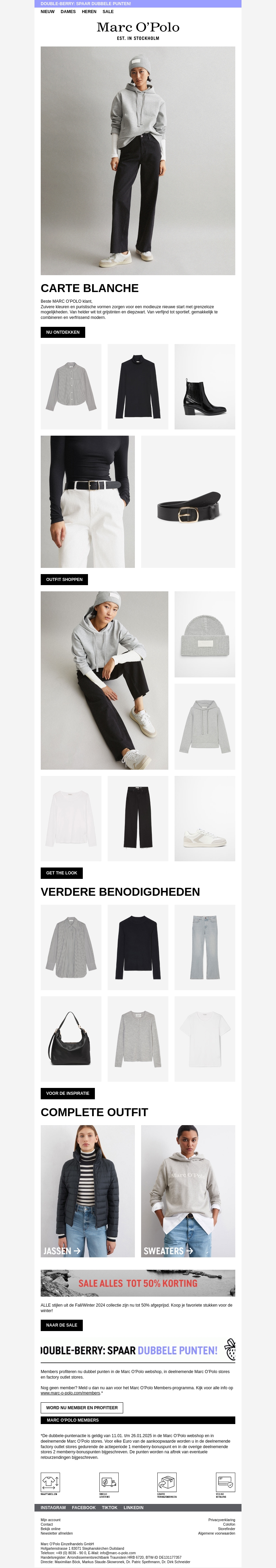Tap the VOOR DE INSPIRATIE button
Viewport: 276px width, 1568px height.
coord(68,1093)
